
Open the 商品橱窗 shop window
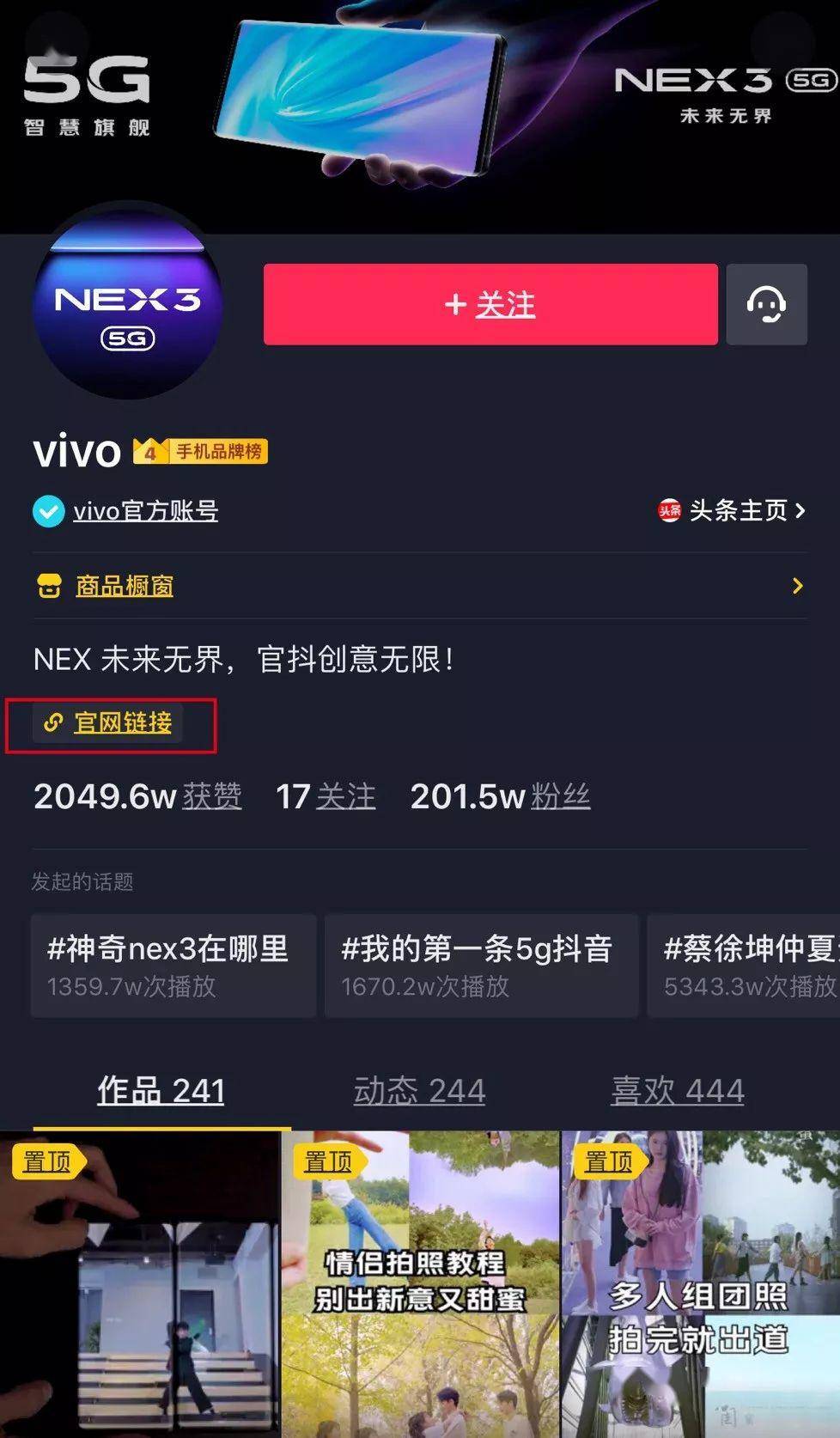pyautogui.click(x=125, y=586)
